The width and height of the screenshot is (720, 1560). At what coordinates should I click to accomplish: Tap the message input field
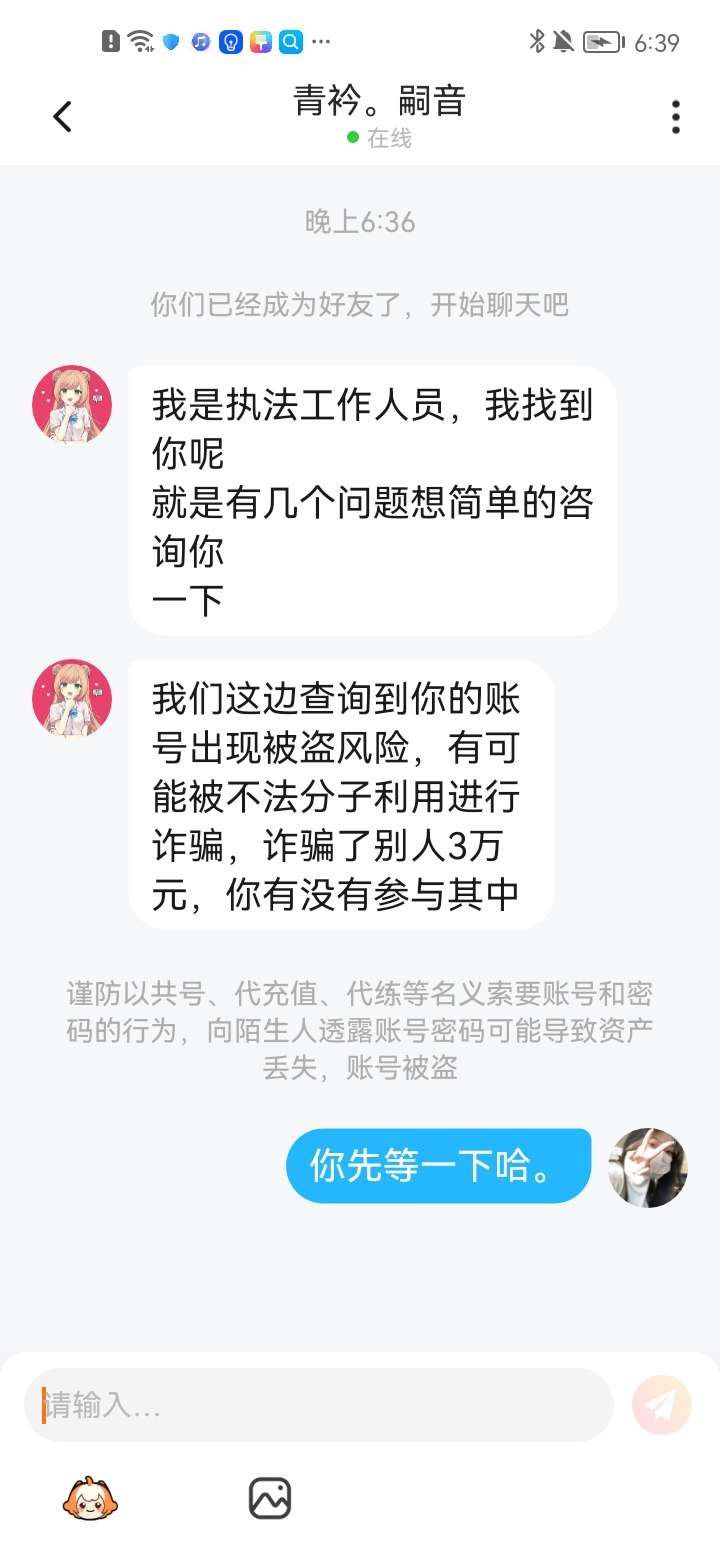[x=318, y=1405]
